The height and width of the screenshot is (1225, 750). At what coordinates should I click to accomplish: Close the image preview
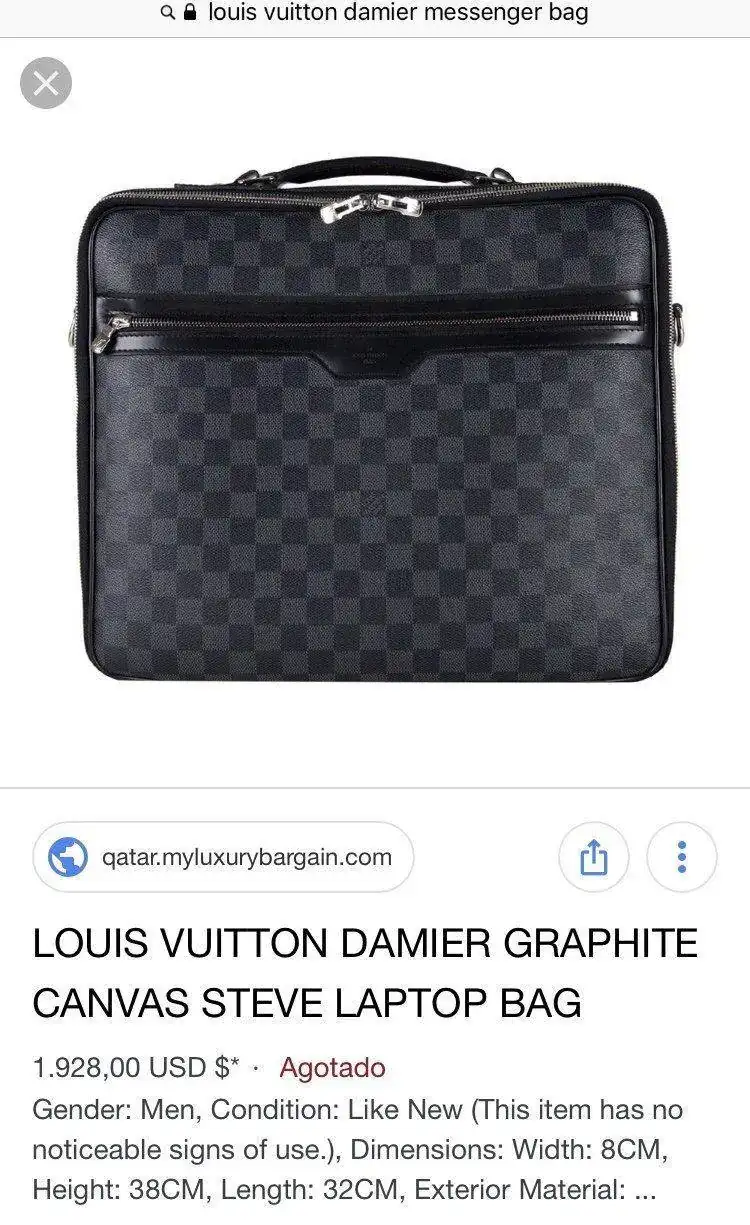point(46,83)
